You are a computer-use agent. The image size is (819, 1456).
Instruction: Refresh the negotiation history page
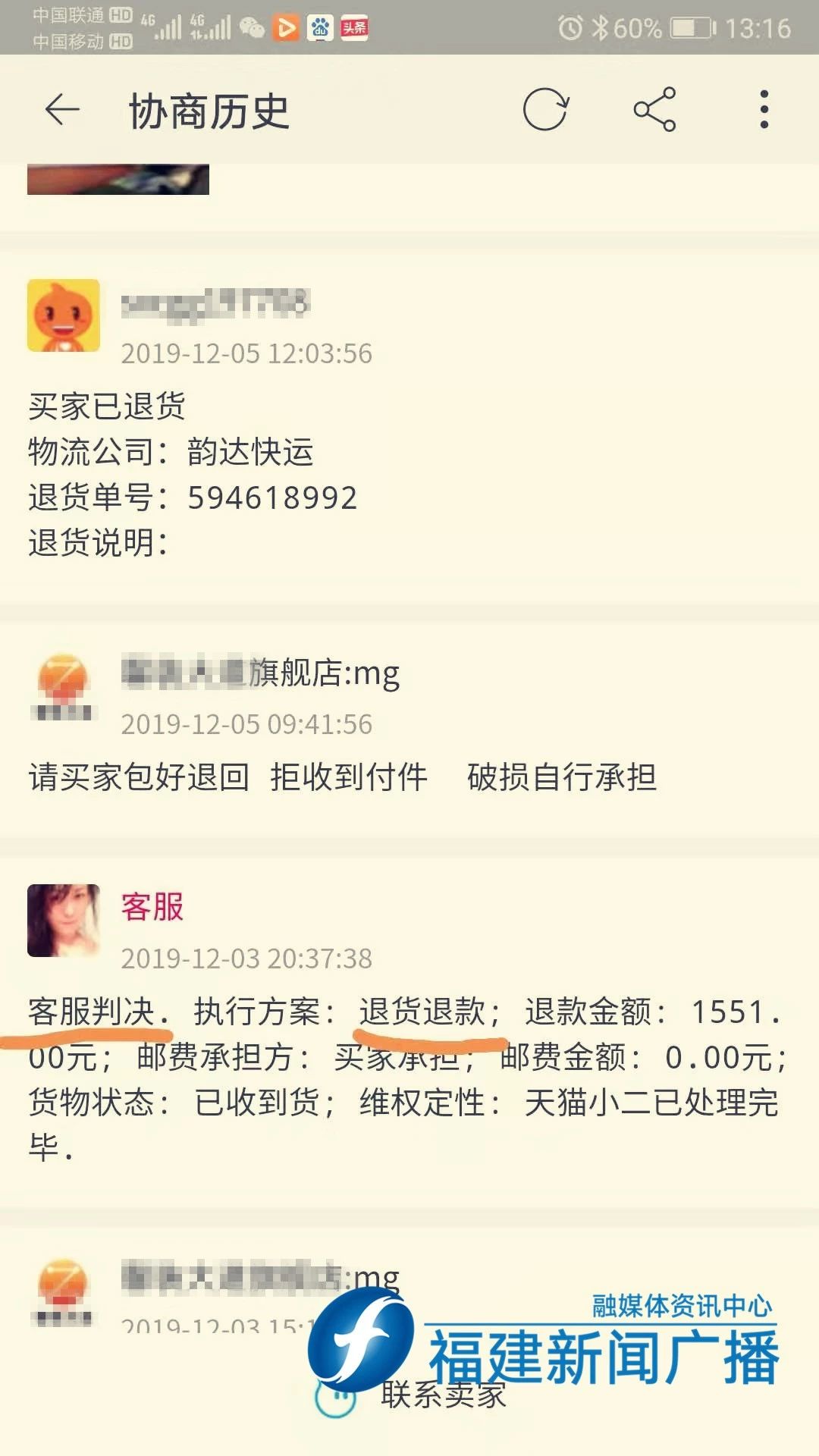tap(548, 111)
